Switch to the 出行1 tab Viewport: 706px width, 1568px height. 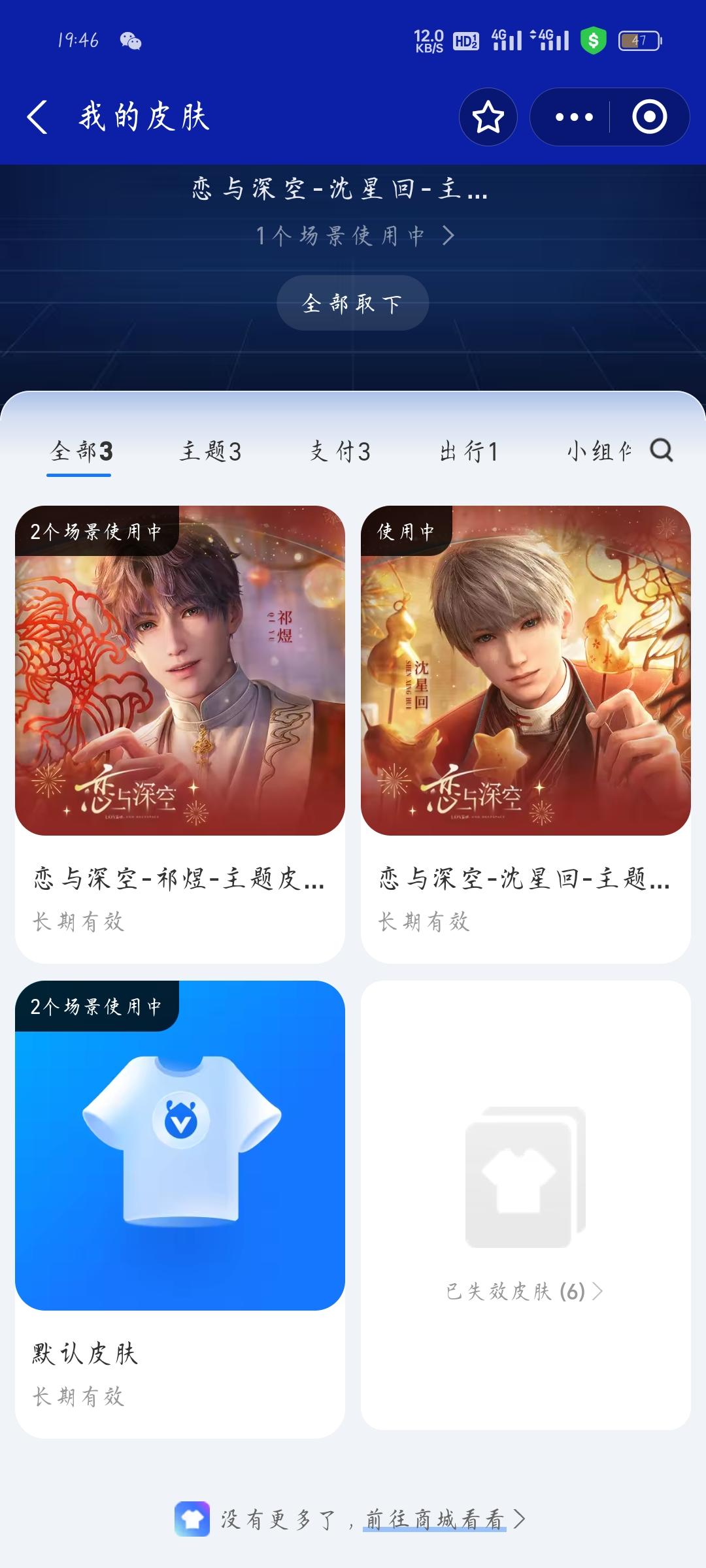coord(469,452)
